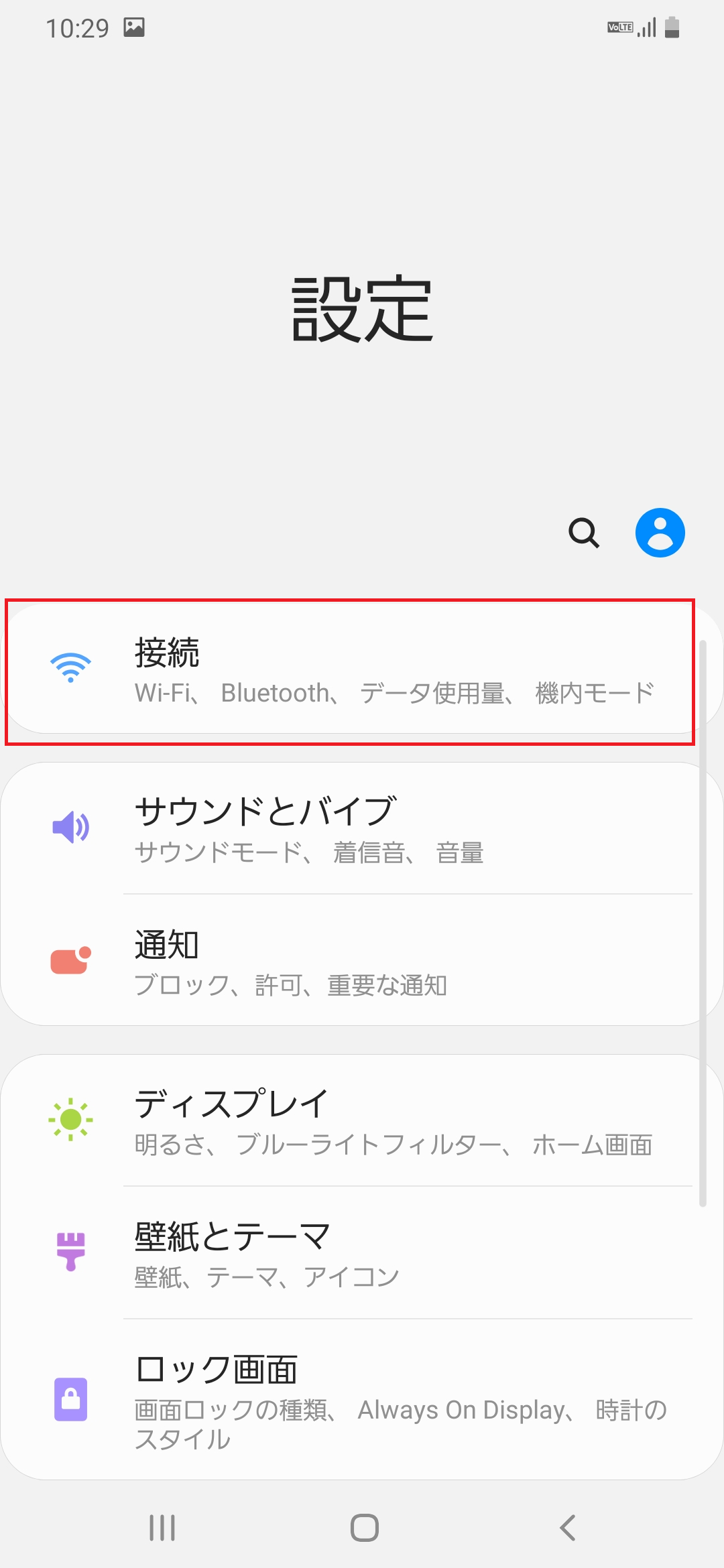Open ロック画面 settings
This screenshot has width=724, height=1568.
pos(362,1400)
